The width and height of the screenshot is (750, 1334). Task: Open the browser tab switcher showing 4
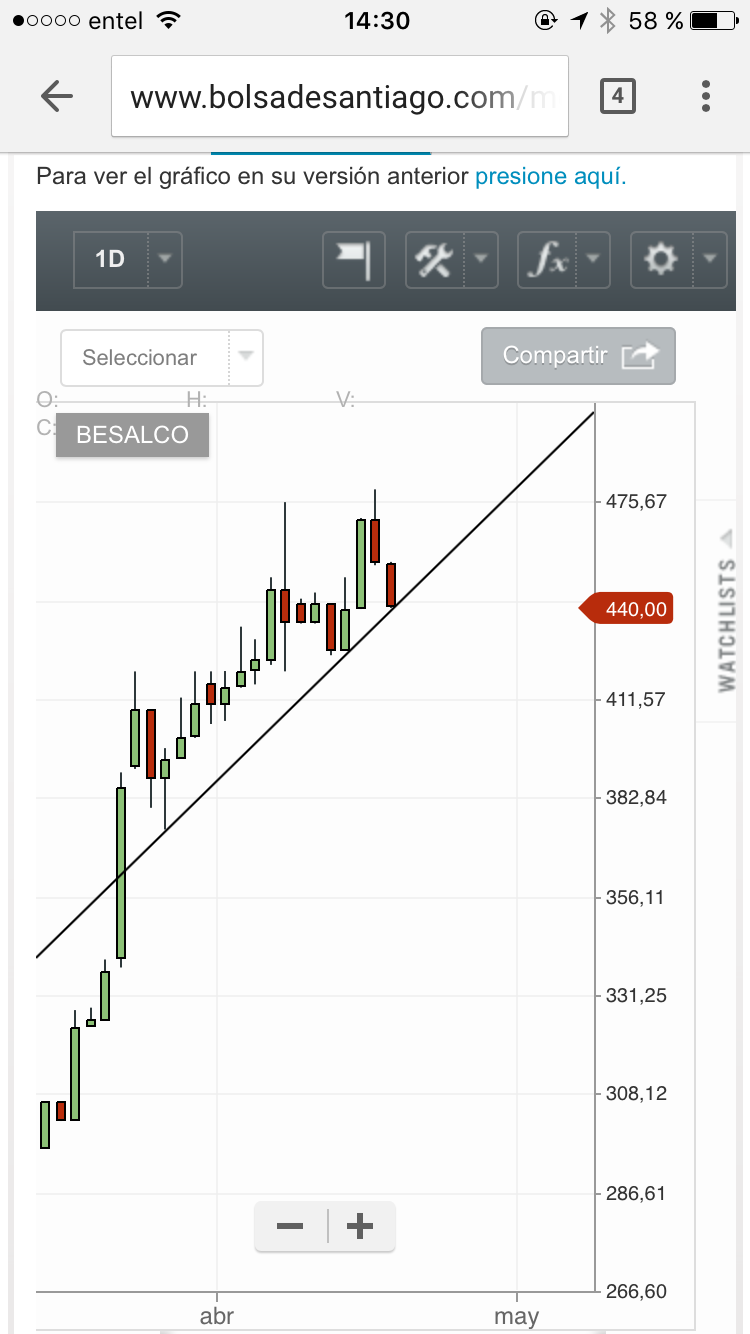tap(617, 96)
